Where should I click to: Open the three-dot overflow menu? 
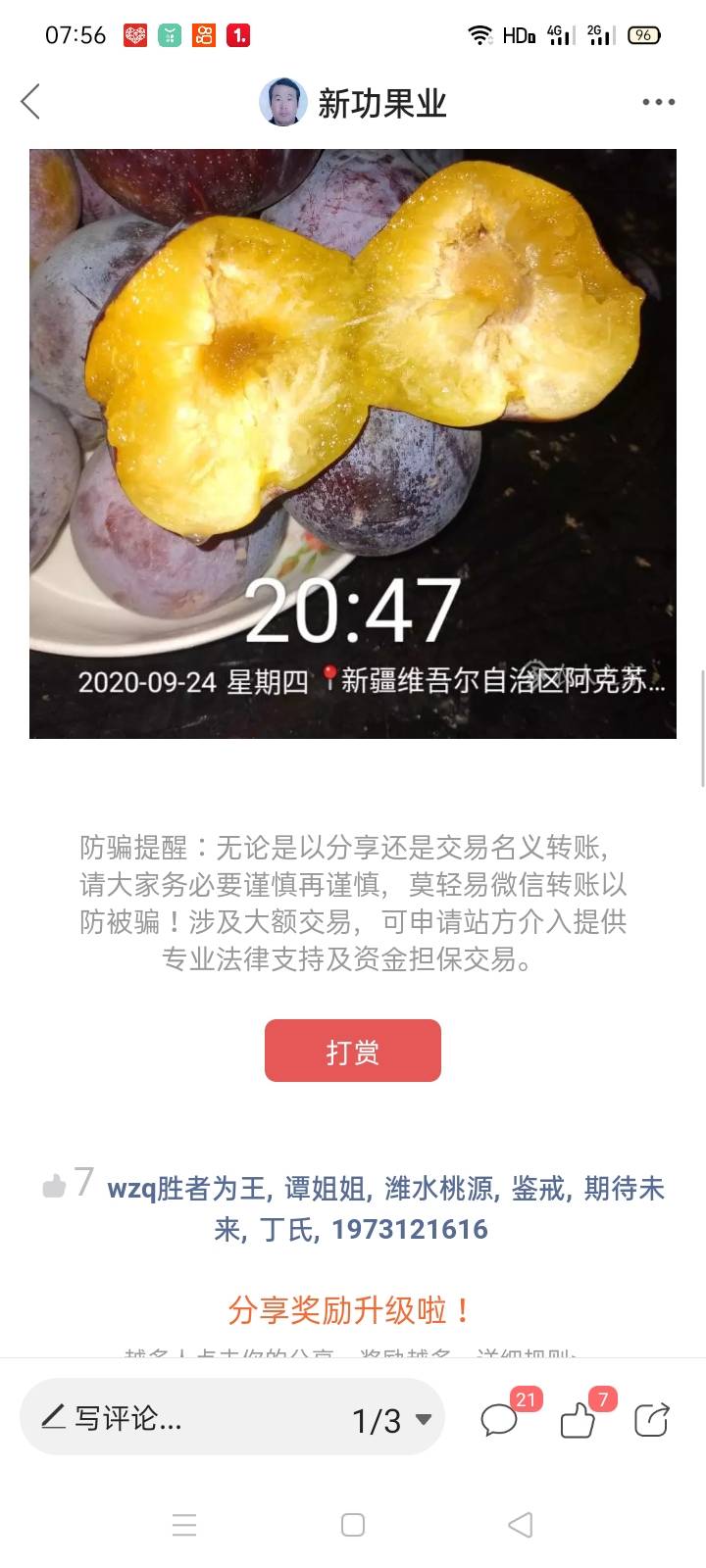pos(658,102)
